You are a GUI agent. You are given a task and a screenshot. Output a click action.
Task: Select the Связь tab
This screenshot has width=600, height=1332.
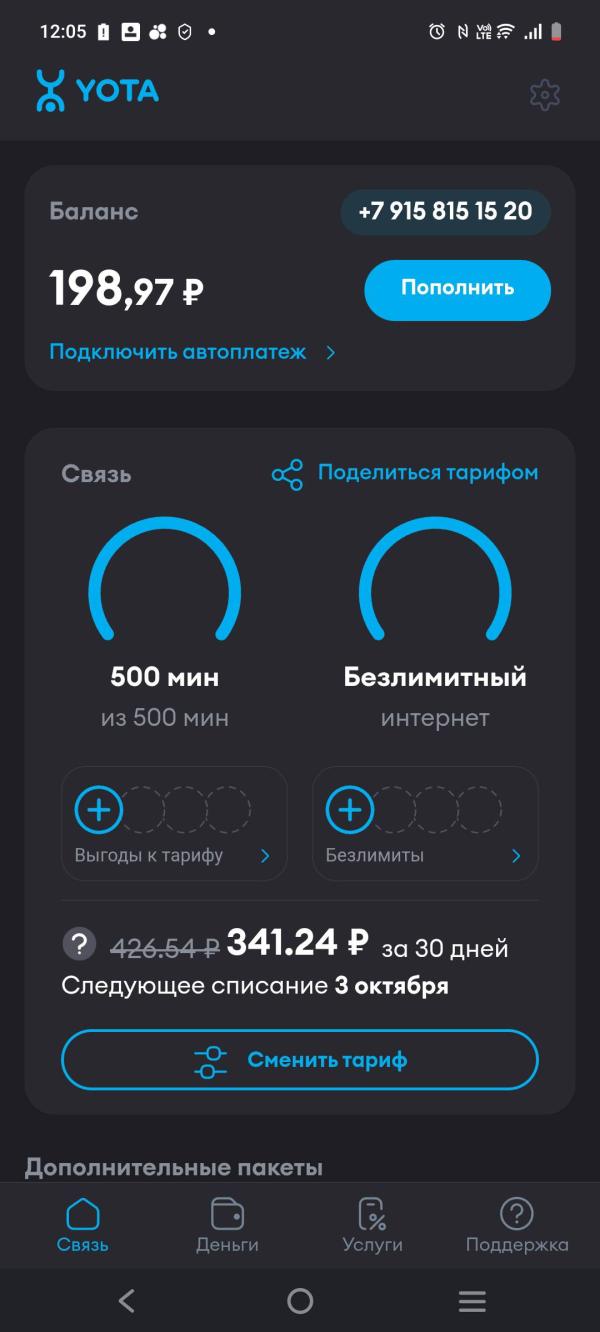[x=83, y=1225]
